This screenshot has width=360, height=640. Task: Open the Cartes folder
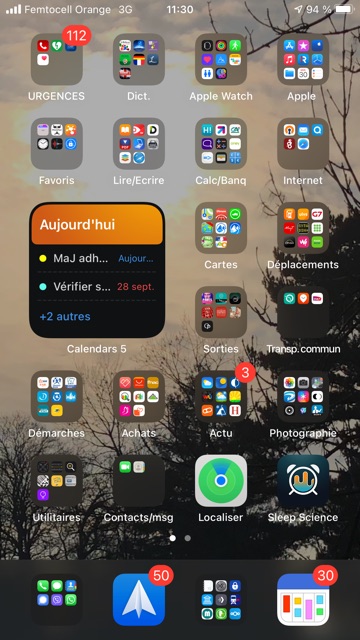221,228
